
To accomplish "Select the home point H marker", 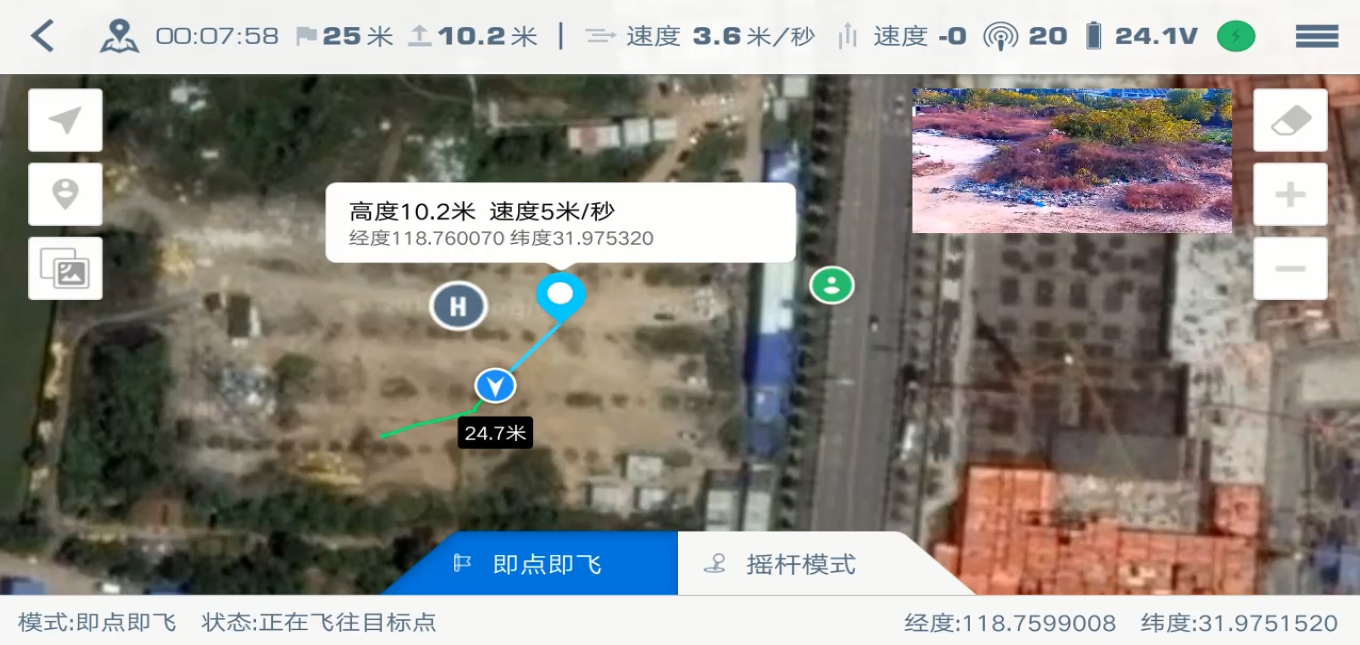I will (x=458, y=306).
